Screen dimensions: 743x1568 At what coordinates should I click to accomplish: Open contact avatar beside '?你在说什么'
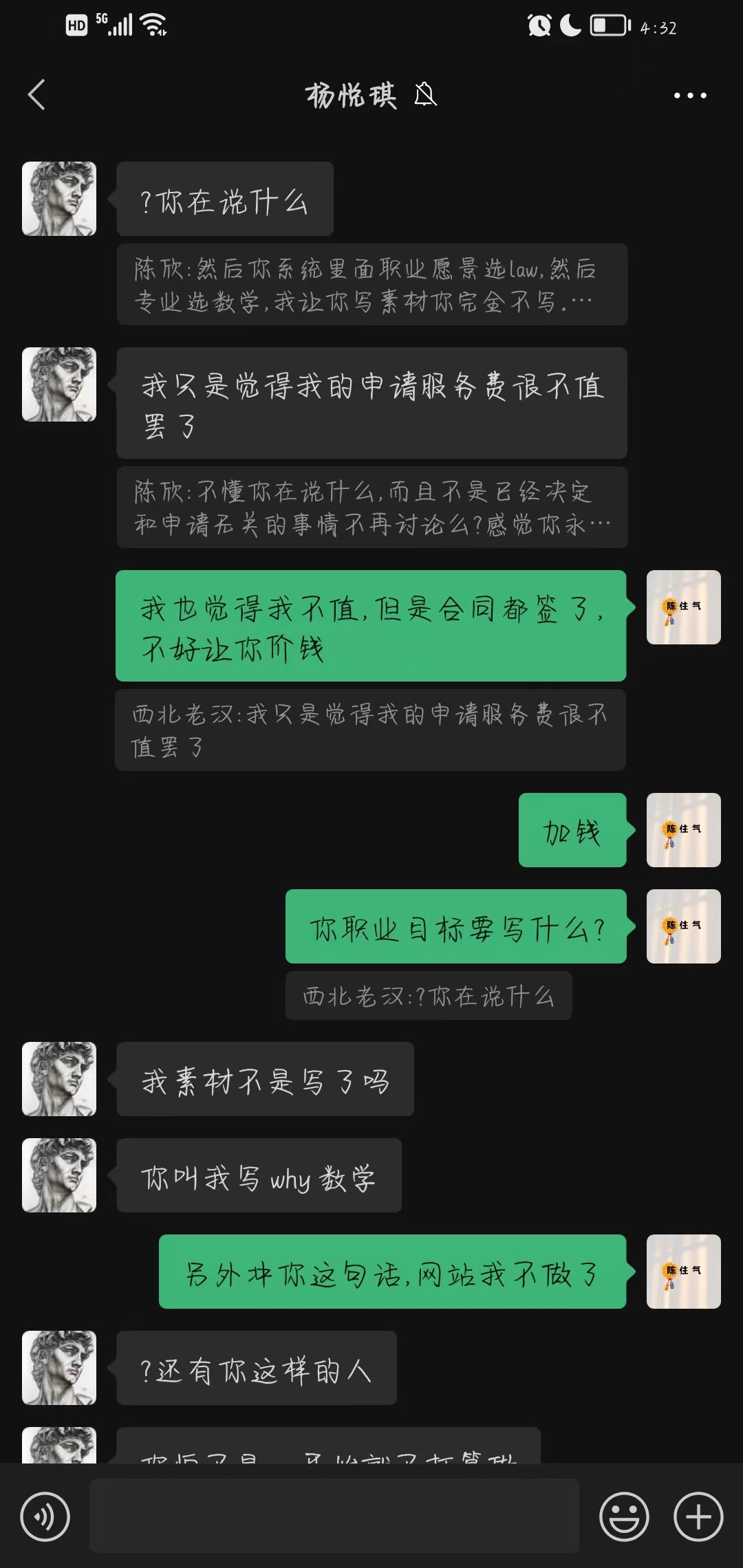[x=59, y=199]
